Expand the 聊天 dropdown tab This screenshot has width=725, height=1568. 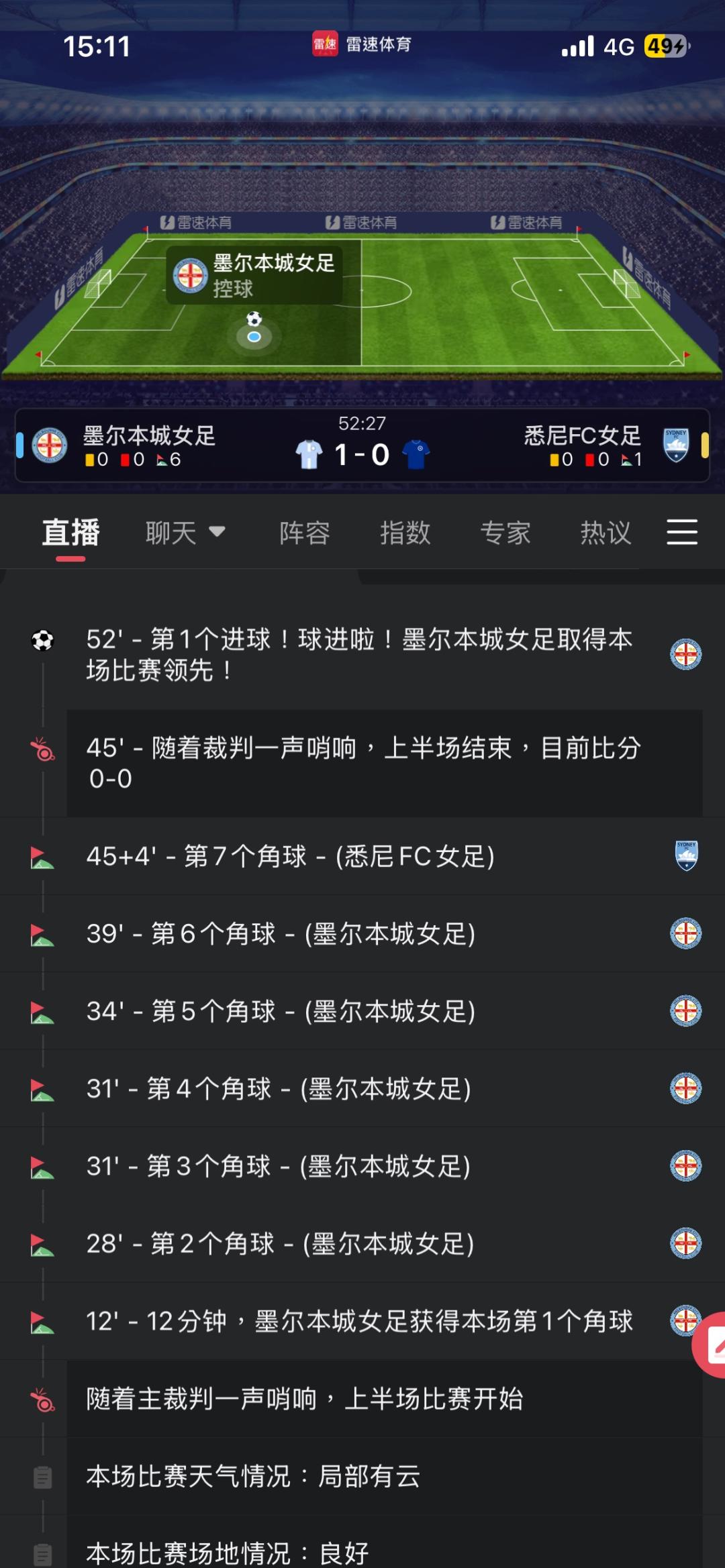point(185,533)
